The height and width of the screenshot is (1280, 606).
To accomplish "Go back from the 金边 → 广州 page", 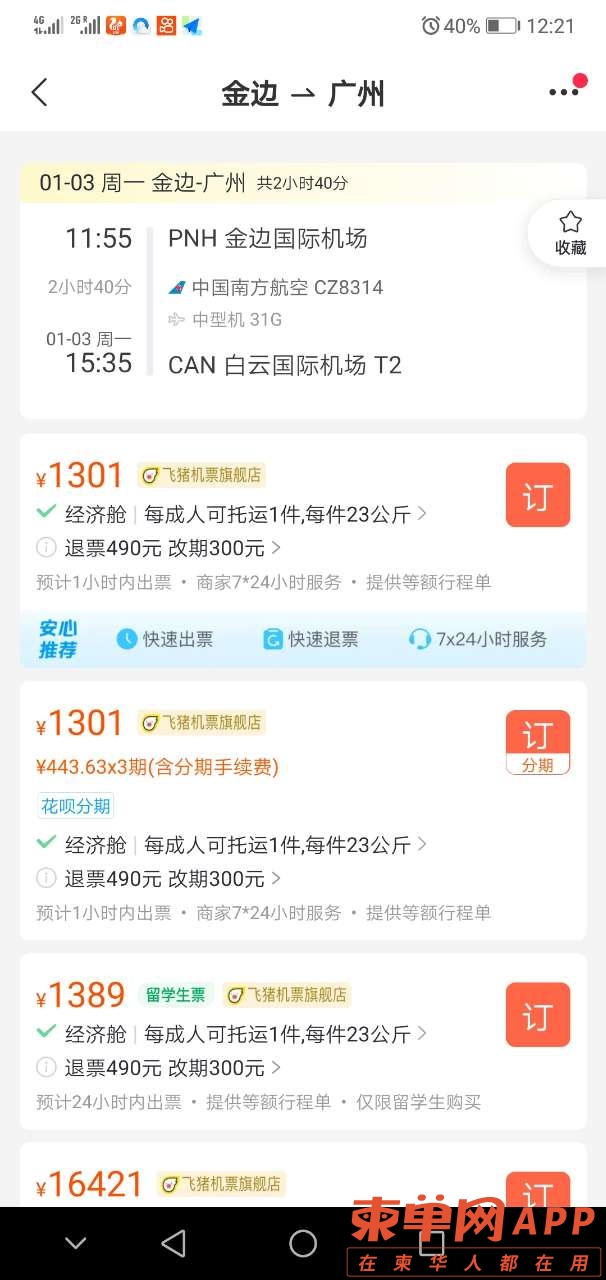I will (39, 93).
